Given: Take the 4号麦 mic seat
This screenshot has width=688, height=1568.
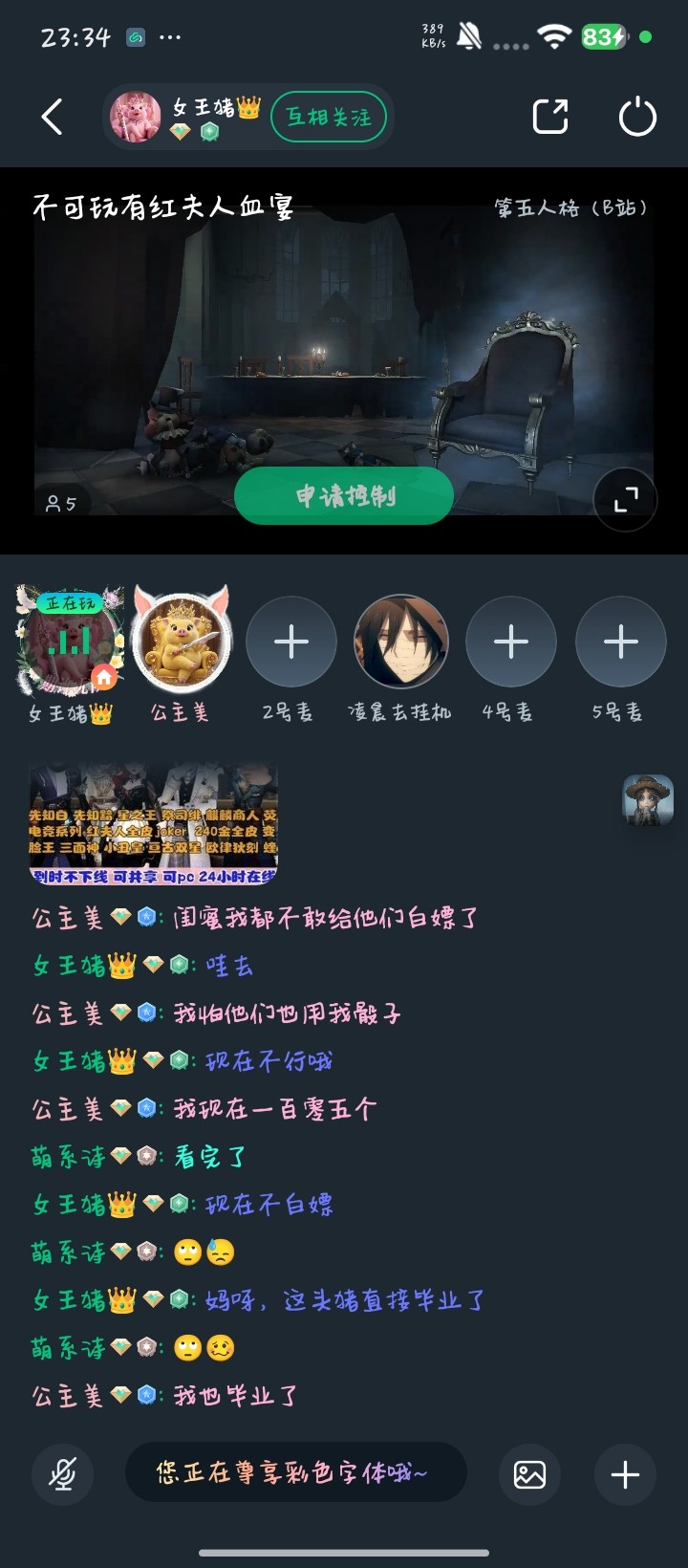Looking at the screenshot, I should (x=511, y=642).
